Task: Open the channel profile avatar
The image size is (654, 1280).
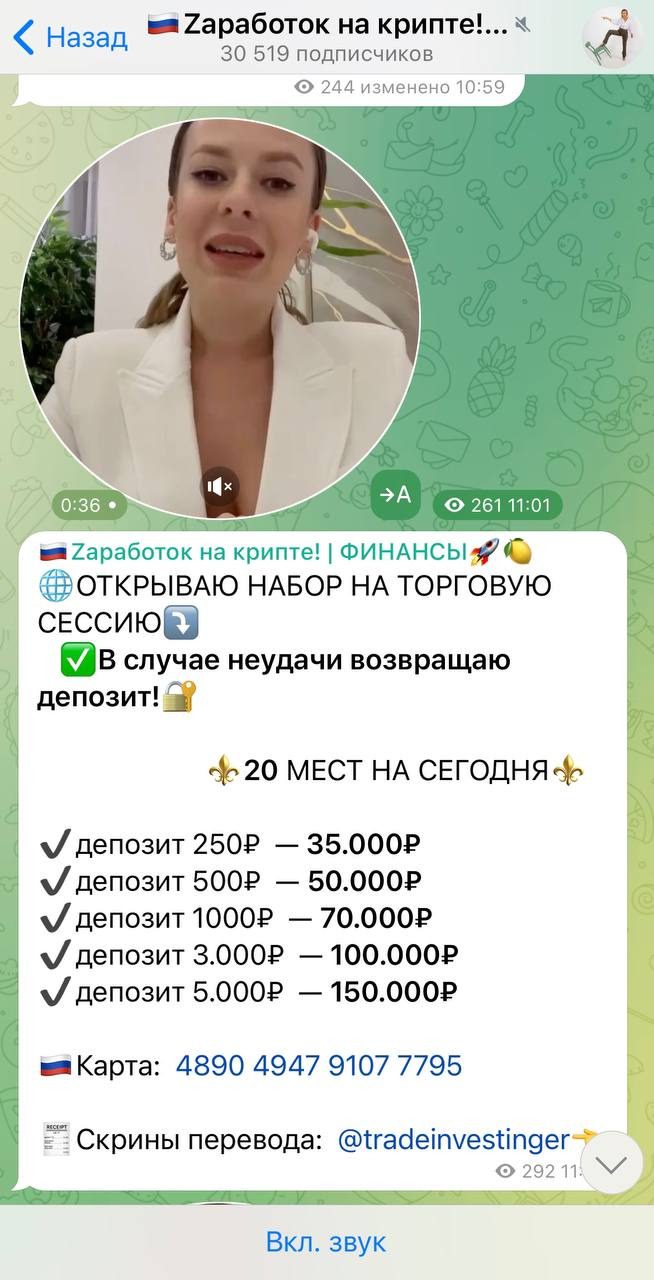Action: coord(612,37)
